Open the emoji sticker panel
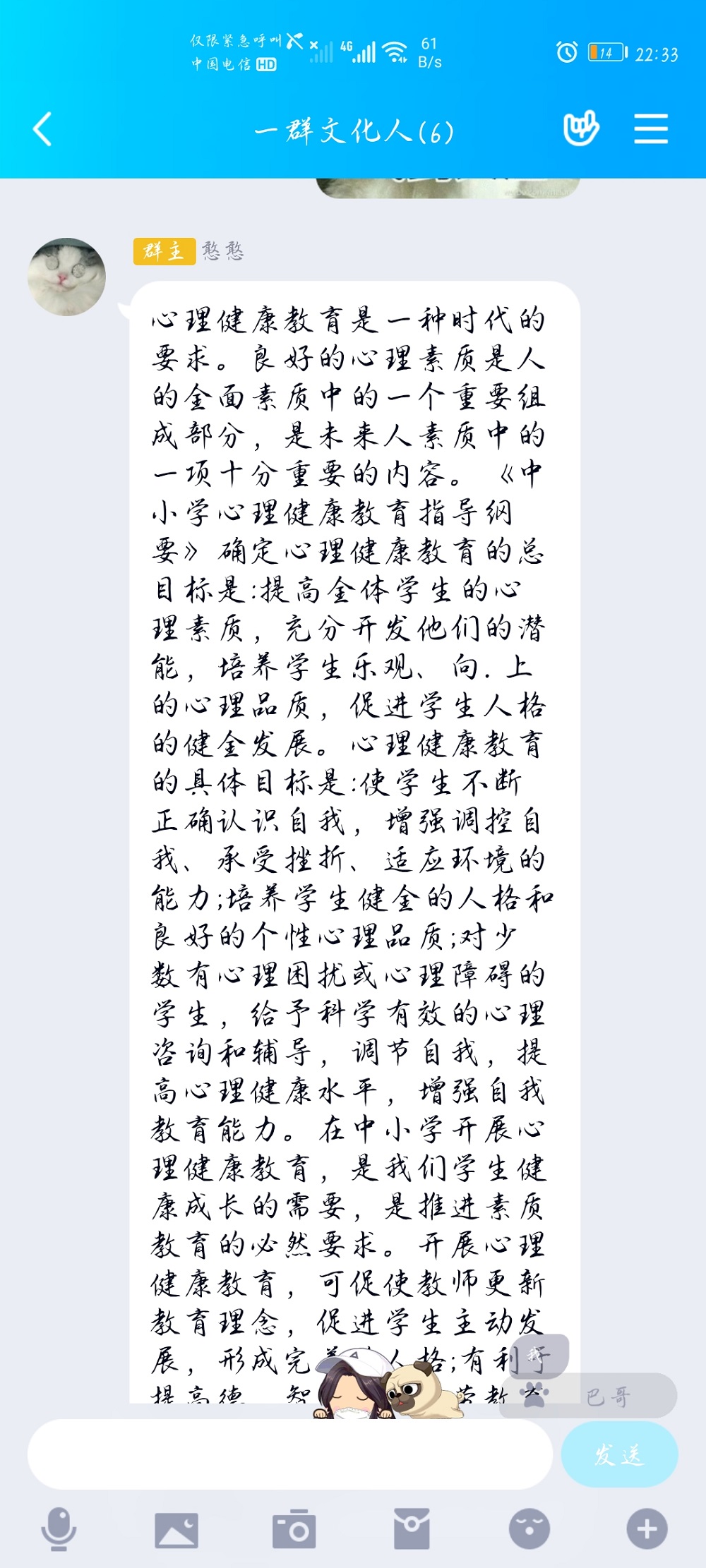 [529, 1529]
